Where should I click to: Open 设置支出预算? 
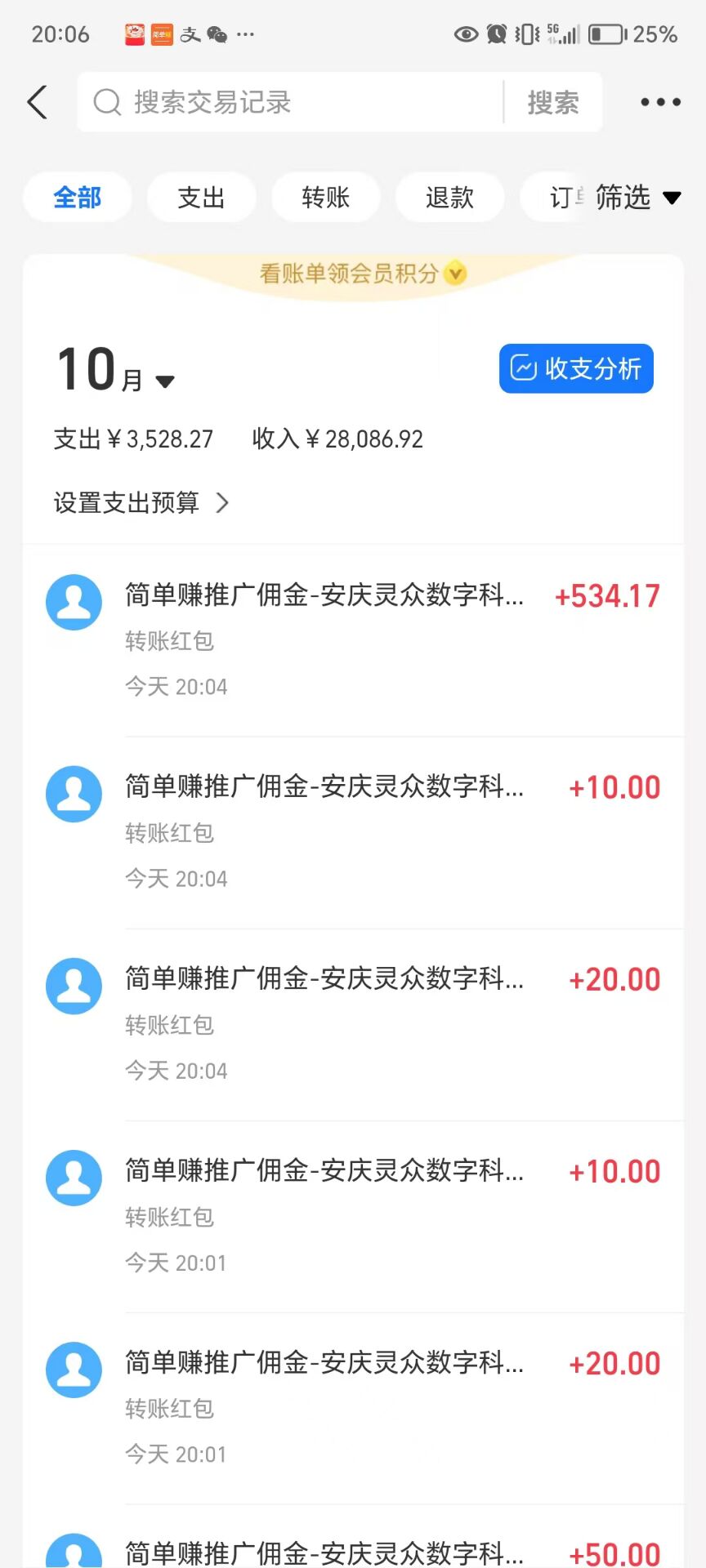click(x=141, y=502)
